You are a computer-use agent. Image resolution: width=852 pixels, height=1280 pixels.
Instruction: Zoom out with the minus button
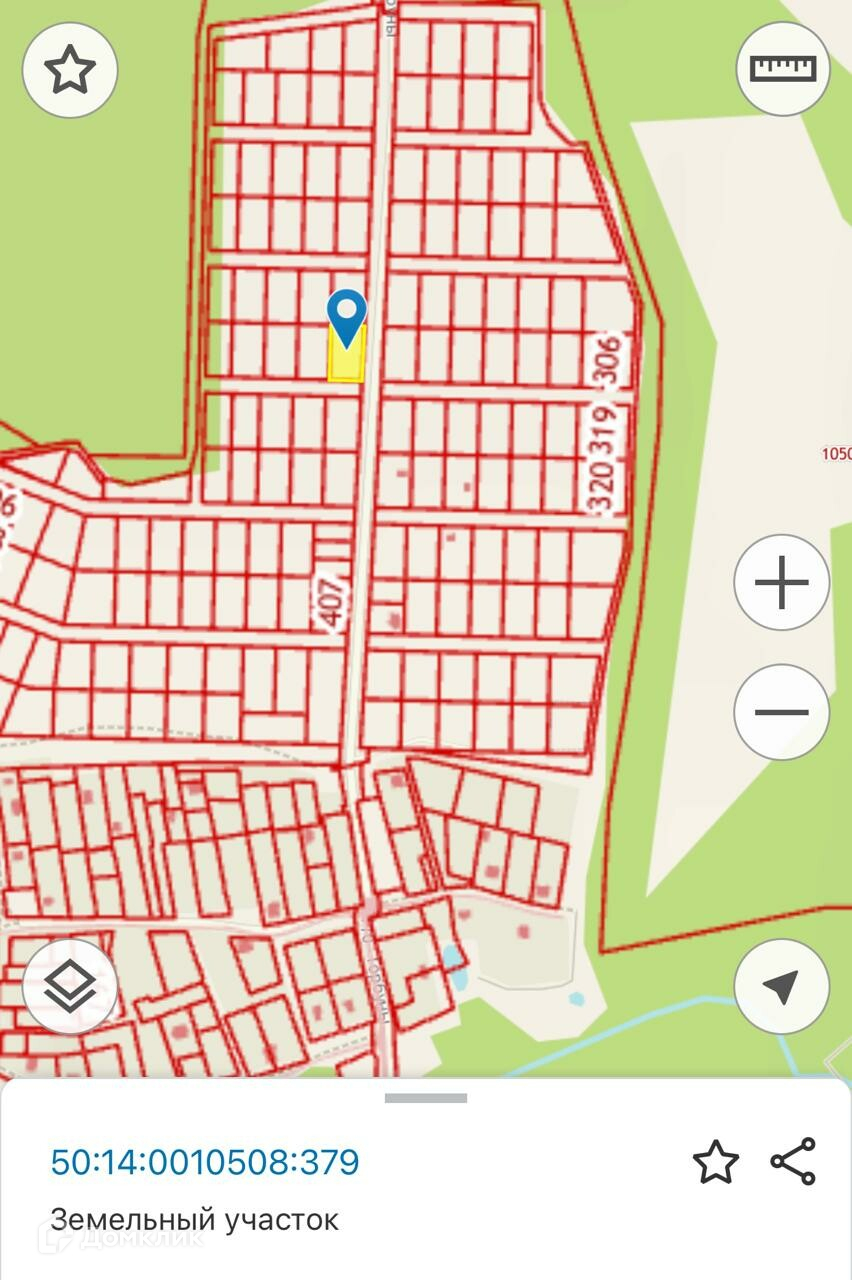pos(782,712)
